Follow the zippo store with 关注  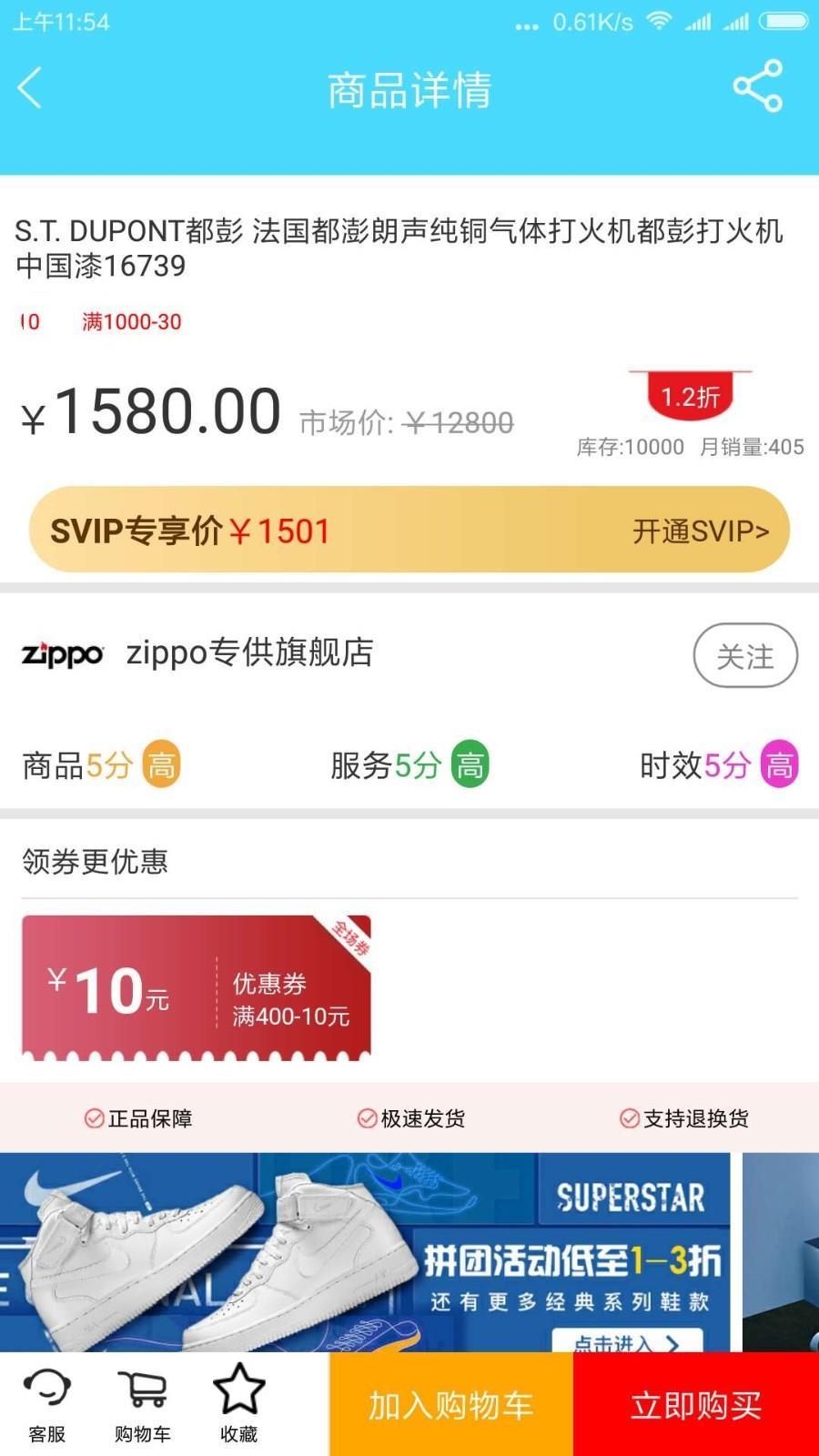click(x=745, y=655)
